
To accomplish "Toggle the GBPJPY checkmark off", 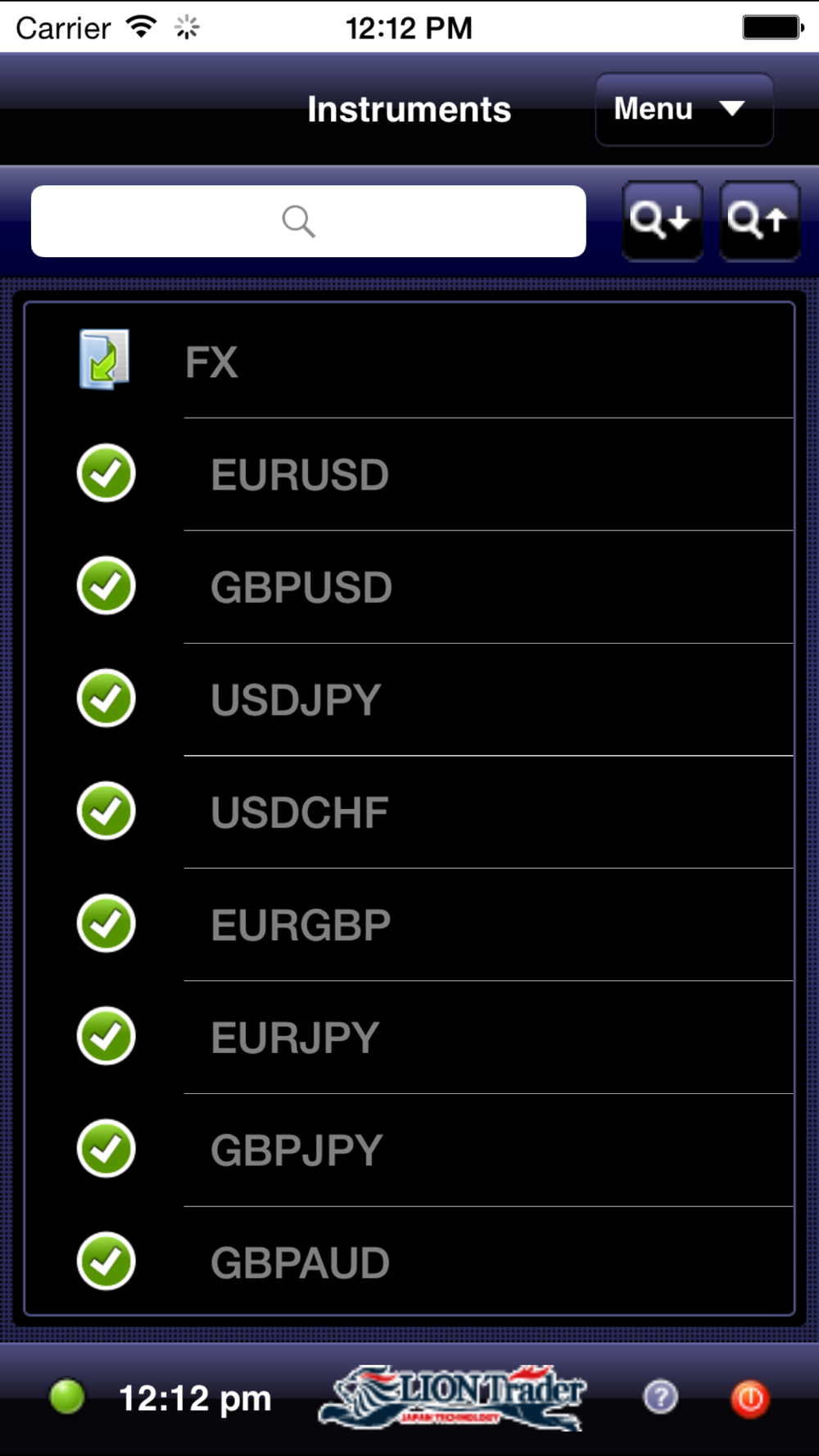I will coord(106,1149).
